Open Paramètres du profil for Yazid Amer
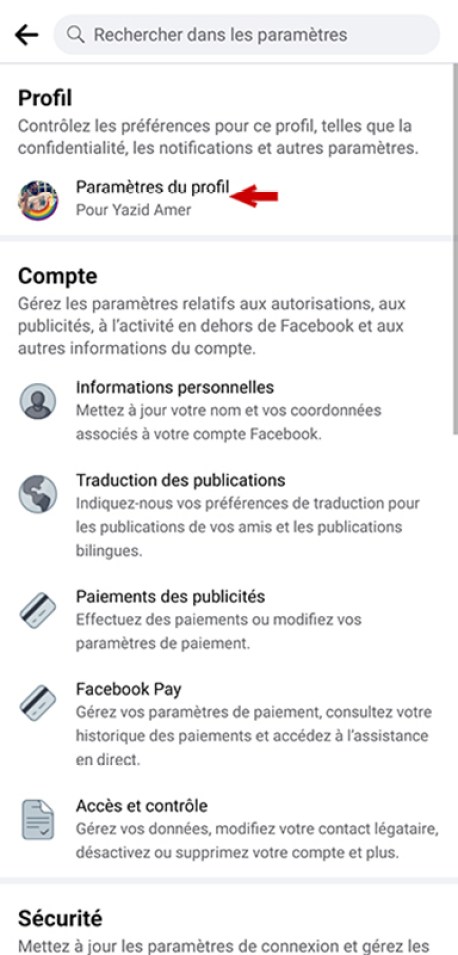Viewport: 458px width, 955px height. [x=228, y=199]
